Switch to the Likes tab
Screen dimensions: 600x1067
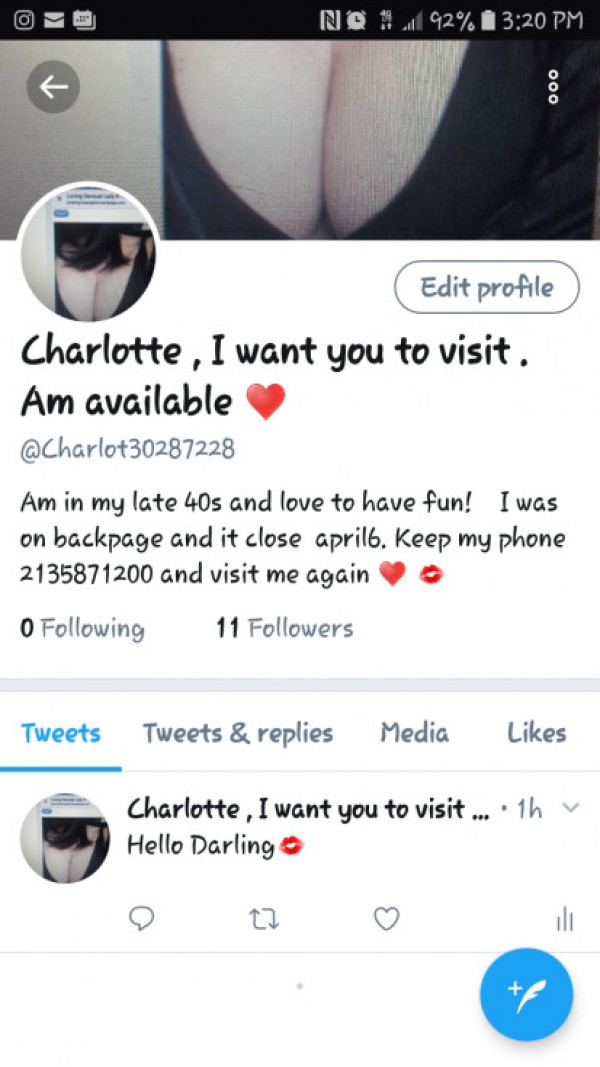click(x=536, y=733)
